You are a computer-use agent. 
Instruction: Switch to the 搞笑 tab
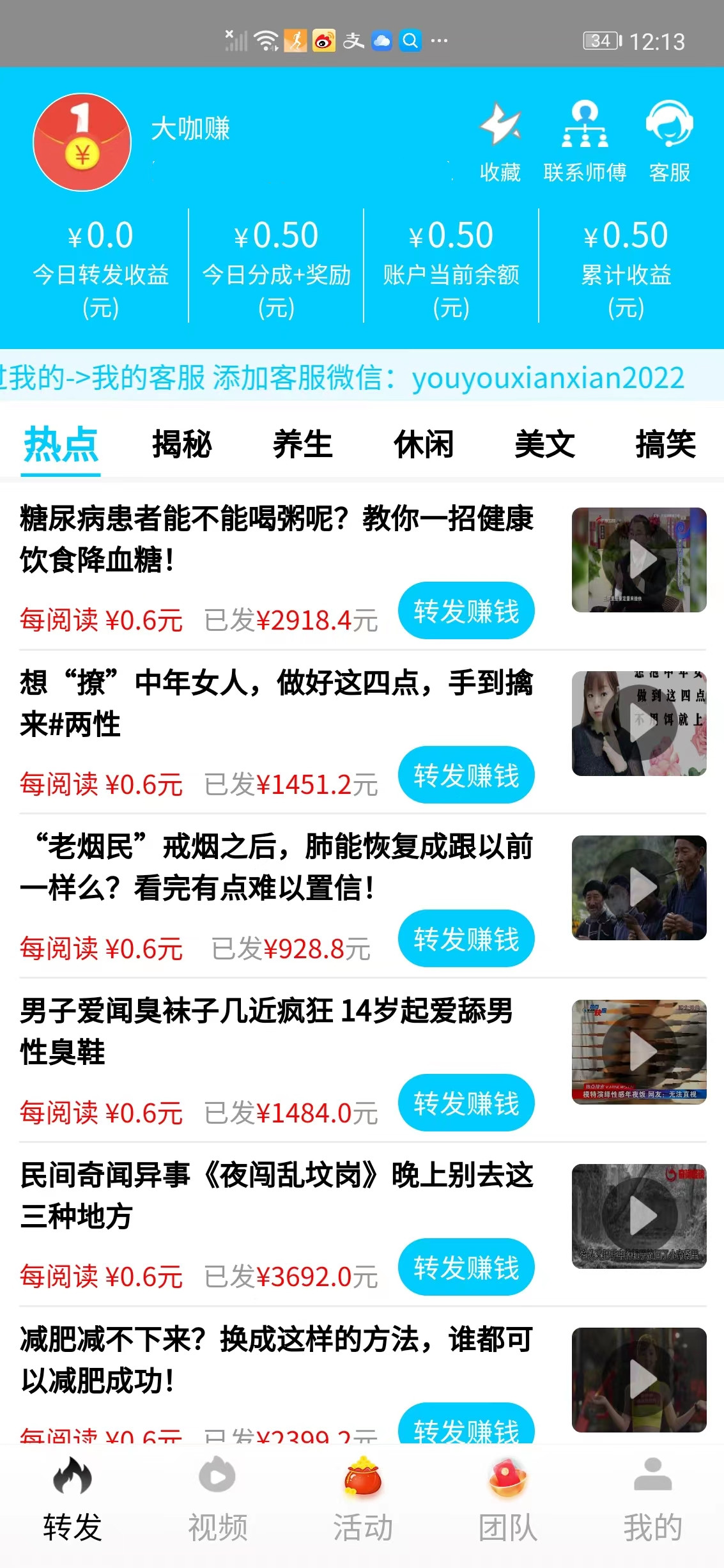tap(665, 445)
